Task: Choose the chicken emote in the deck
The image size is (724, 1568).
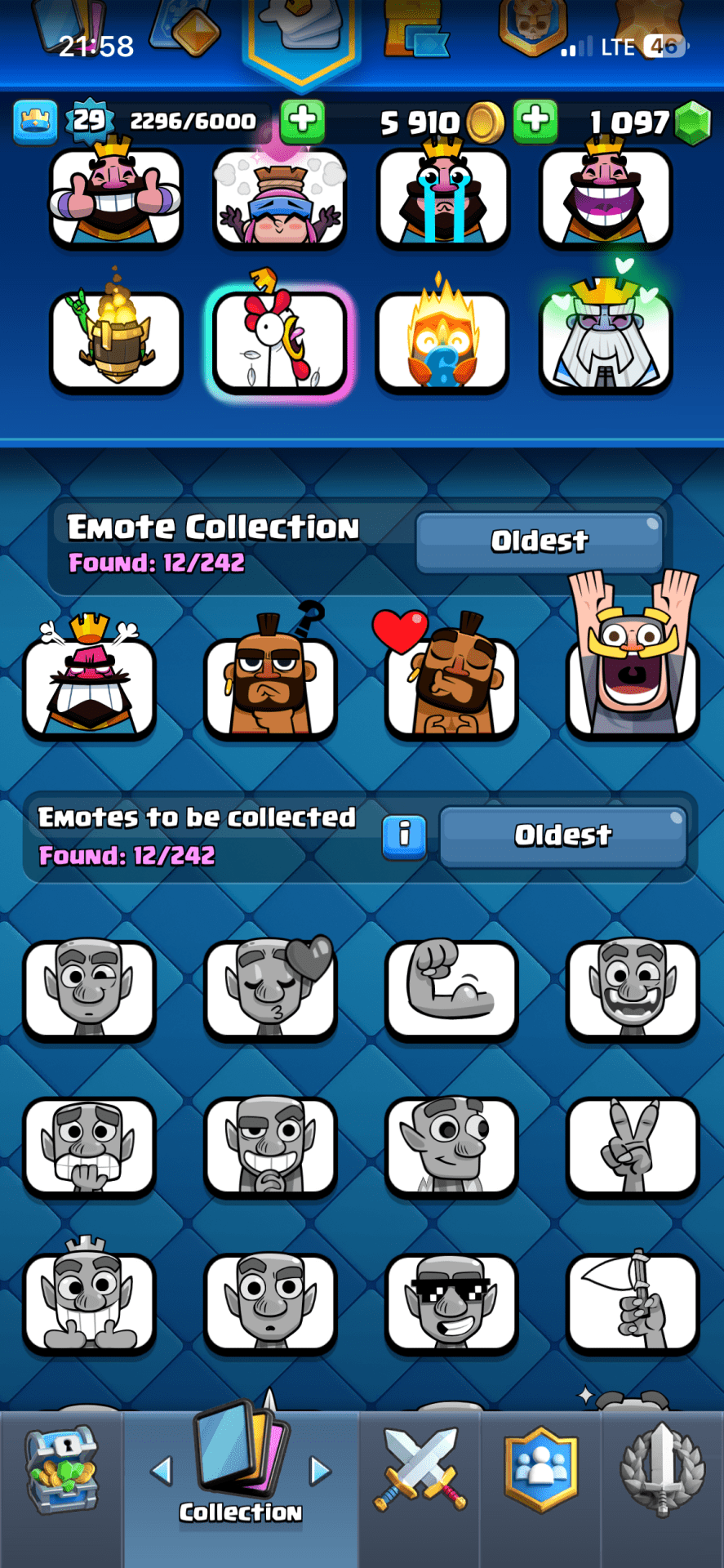Action: tap(280, 341)
